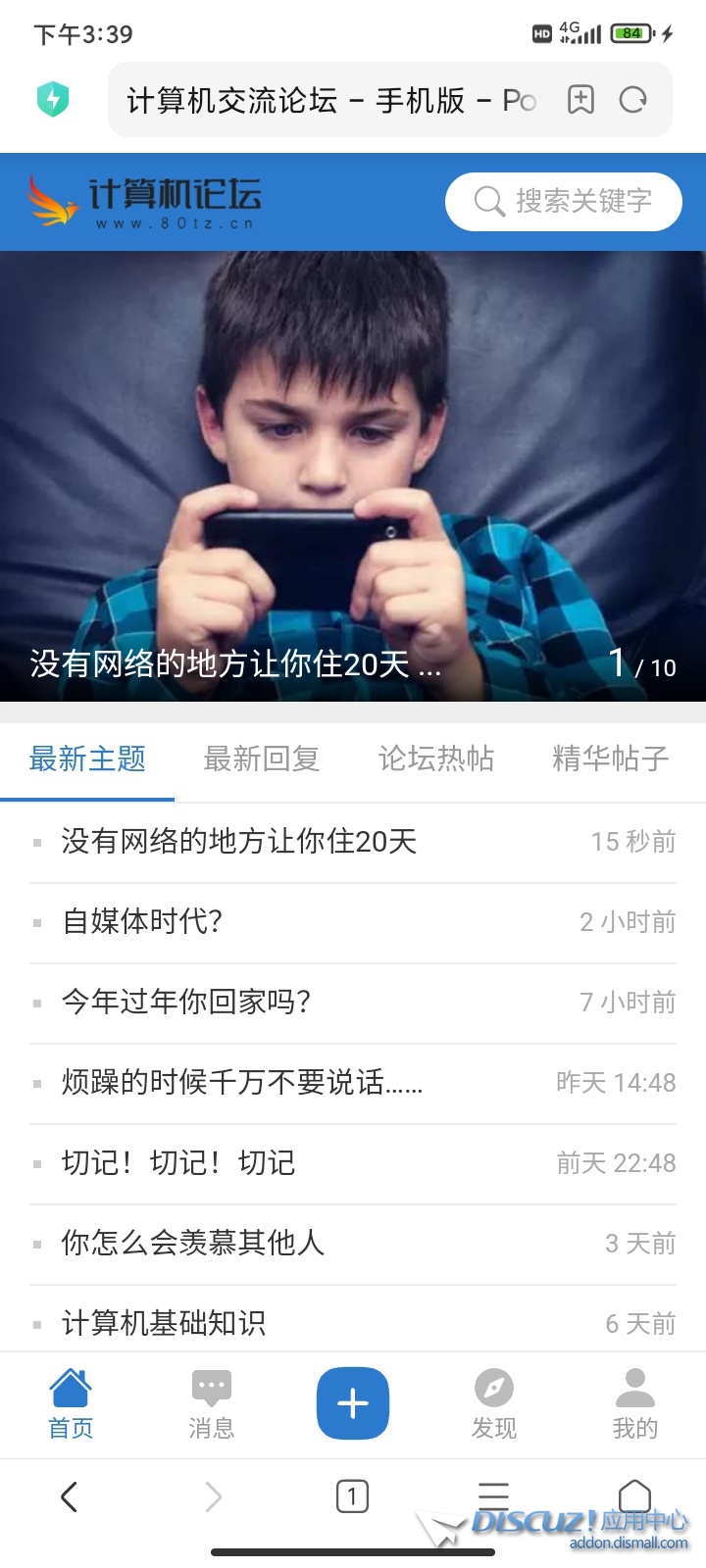The height and width of the screenshot is (1568, 706).
Task: Open the 发现 tab
Action: tap(494, 1404)
